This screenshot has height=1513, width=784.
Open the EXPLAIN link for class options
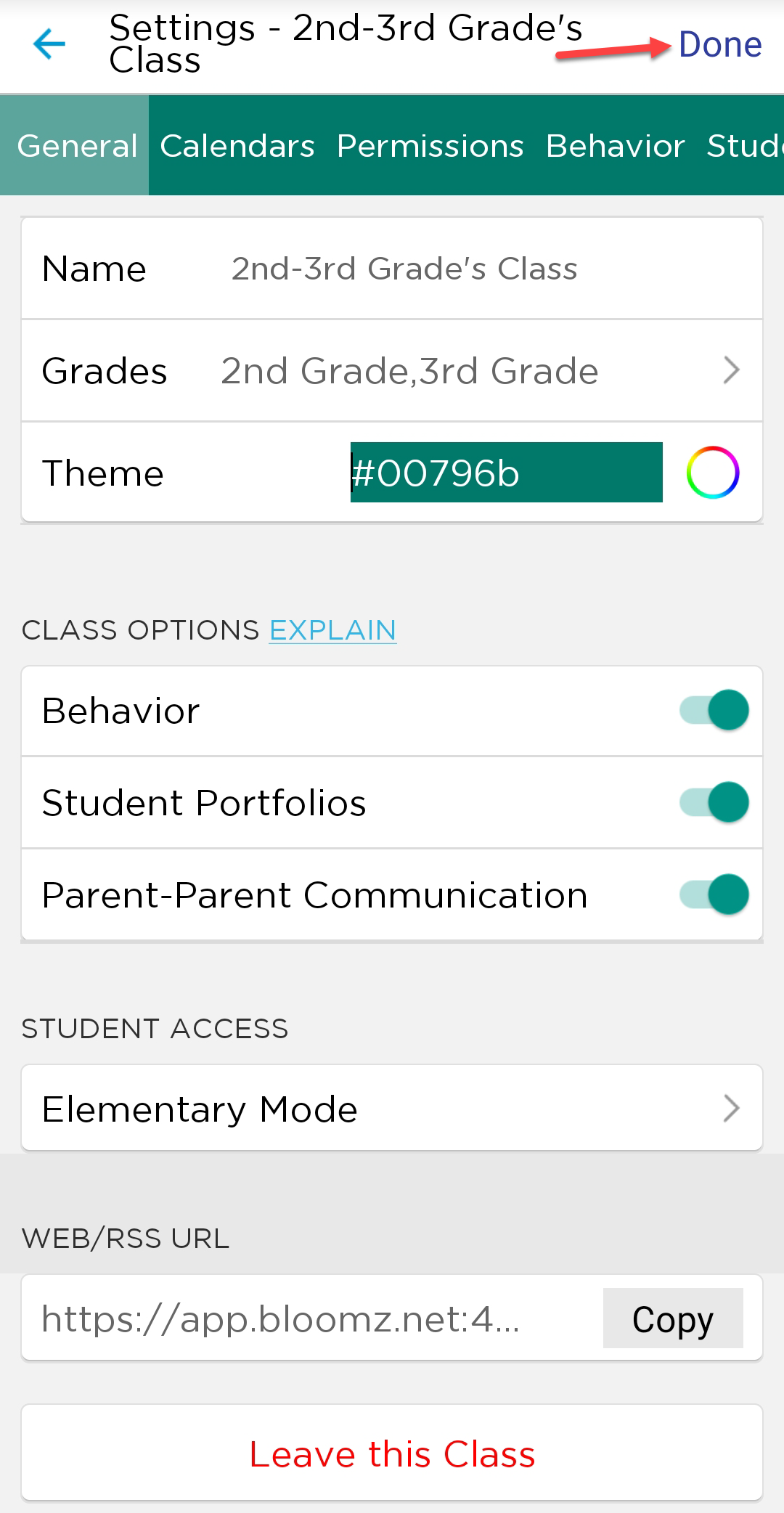pos(332,630)
